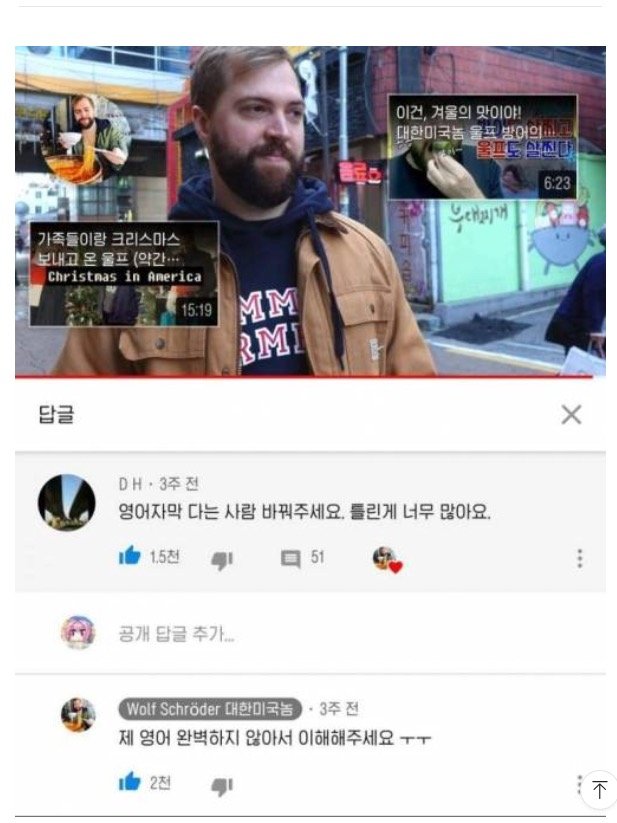The height and width of the screenshot is (823, 617).
Task: Open the Christmas in America suggested video
Action: point(124,274)
